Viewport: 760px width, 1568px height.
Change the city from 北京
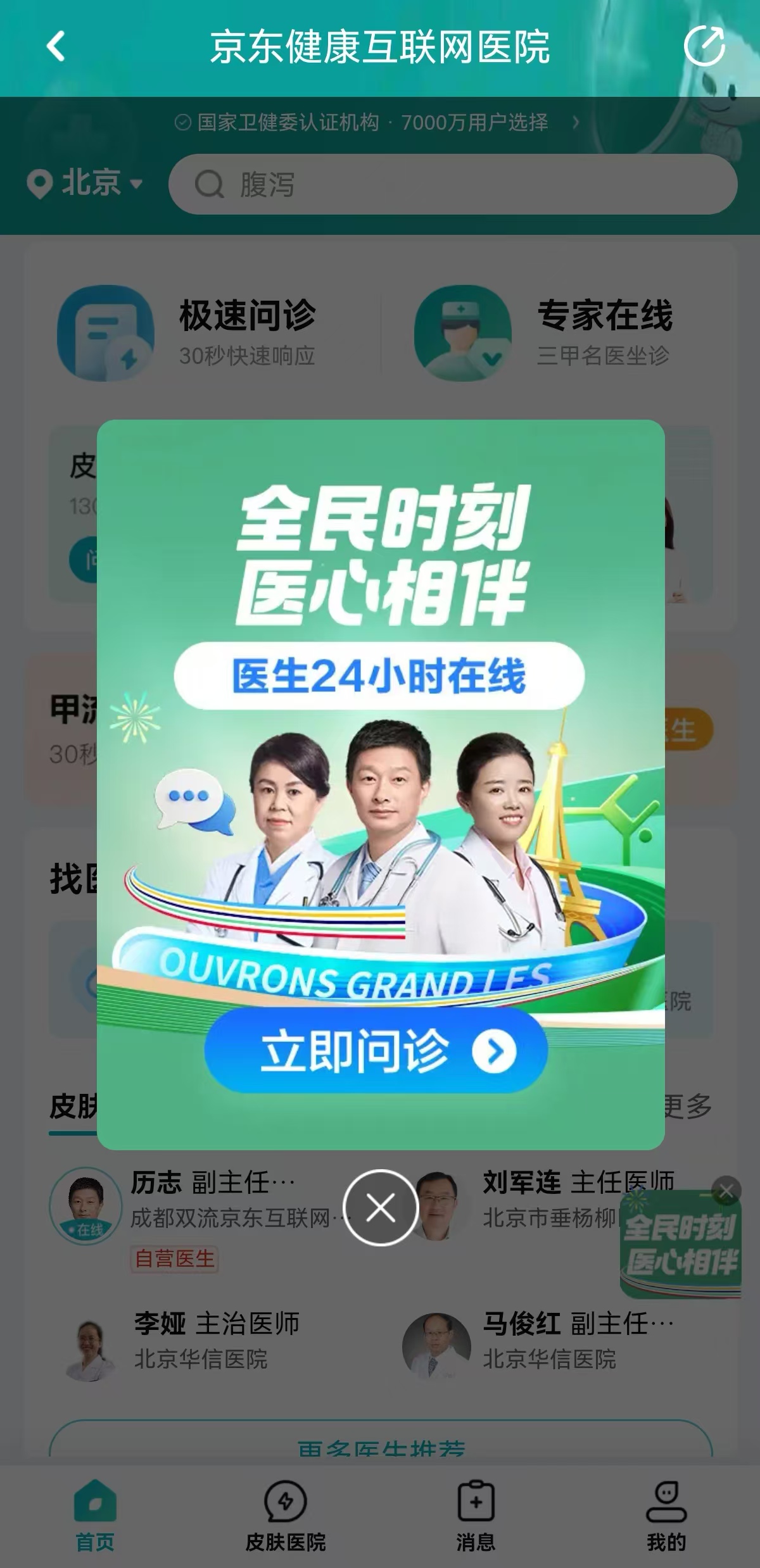(x=85, y=184)
